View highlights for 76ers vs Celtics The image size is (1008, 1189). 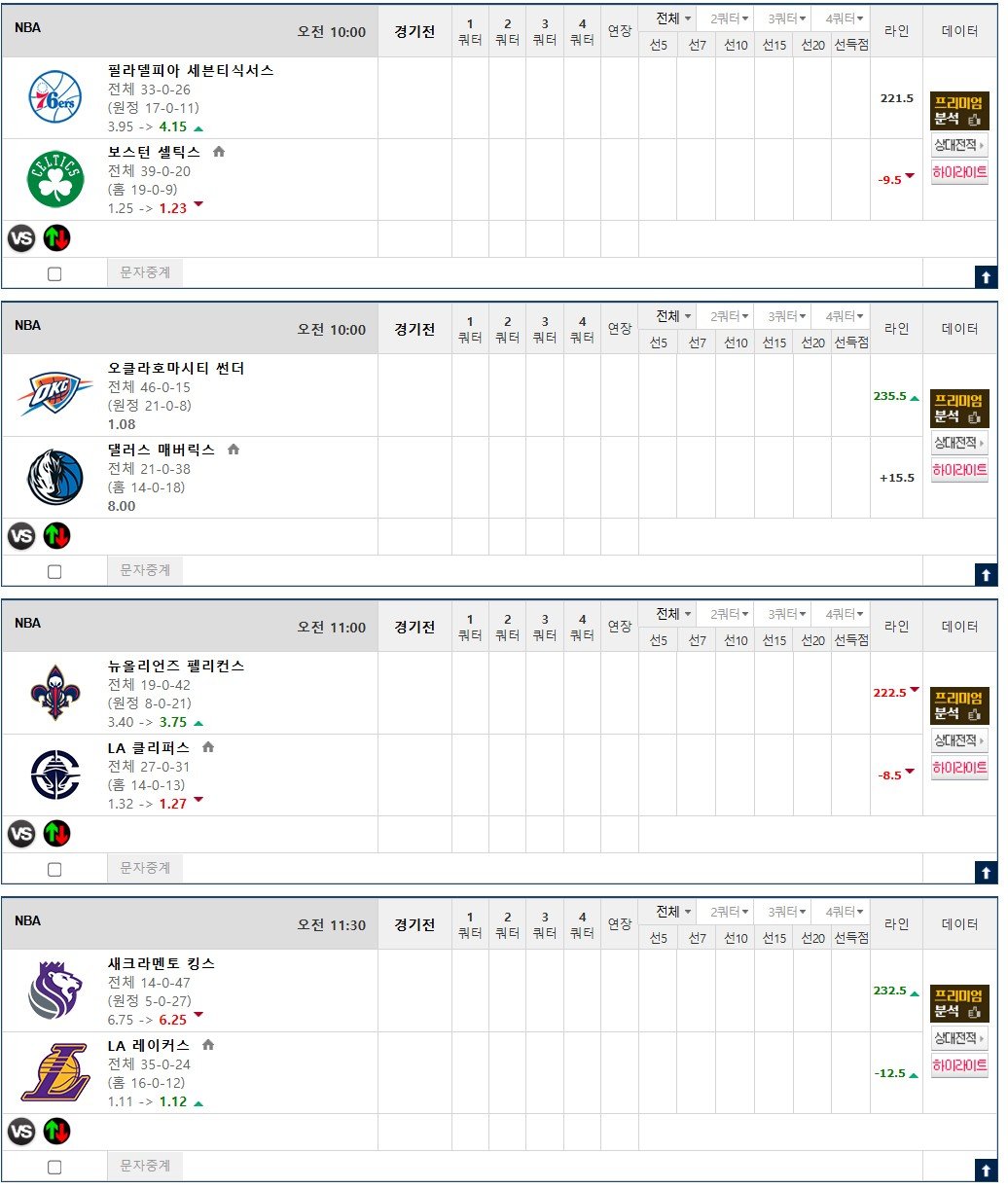958,173
